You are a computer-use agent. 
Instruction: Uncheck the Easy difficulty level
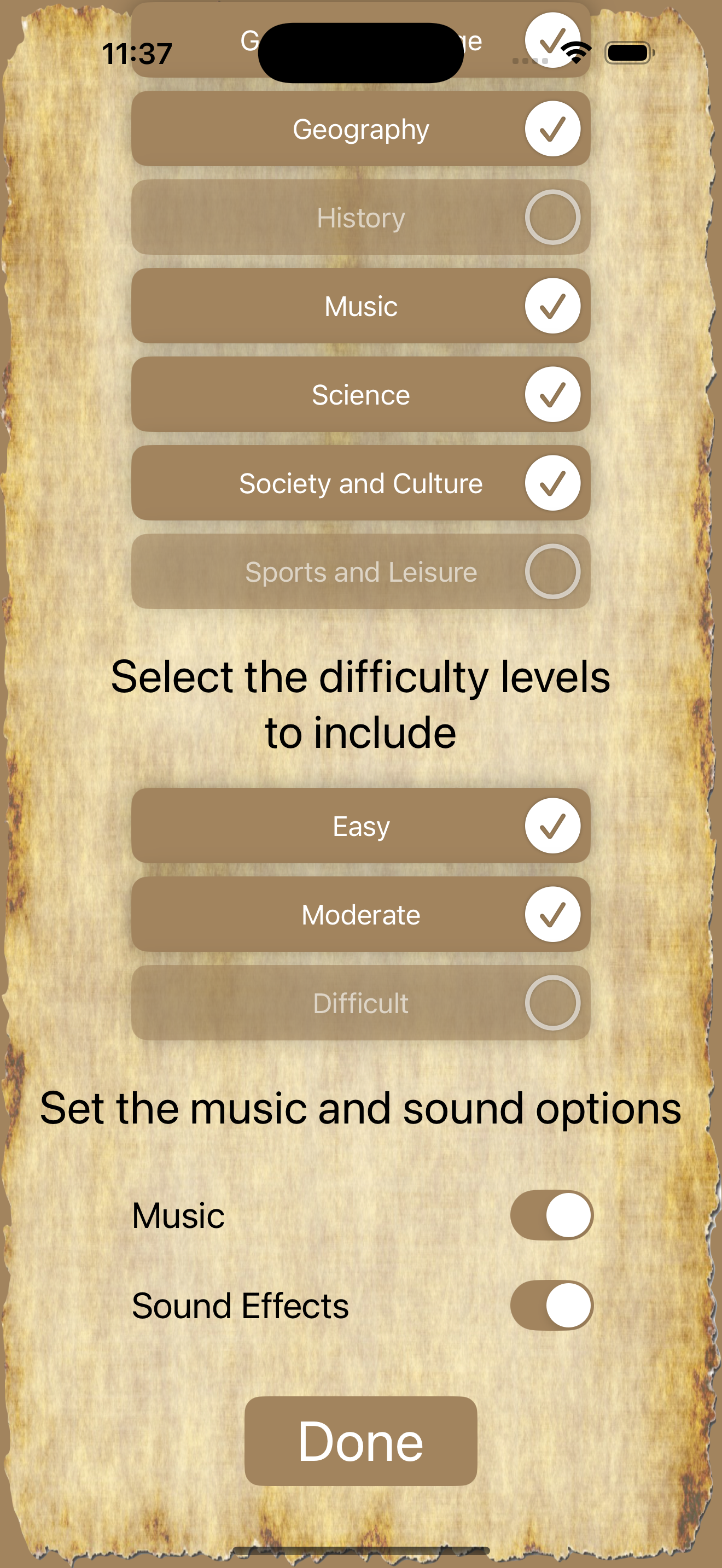(x=552, y=826)
